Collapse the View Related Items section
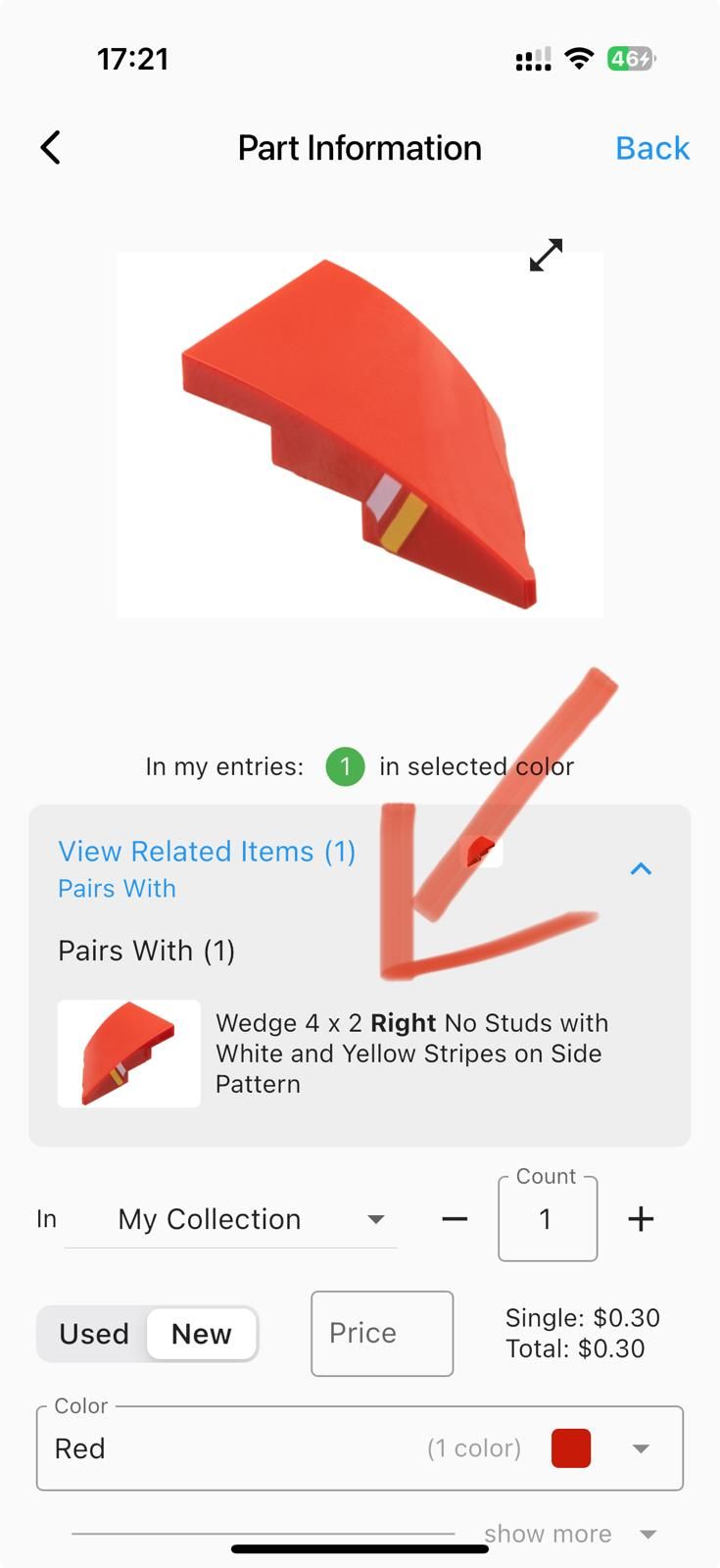720x1568 pixels. click(x=641, y=868)
